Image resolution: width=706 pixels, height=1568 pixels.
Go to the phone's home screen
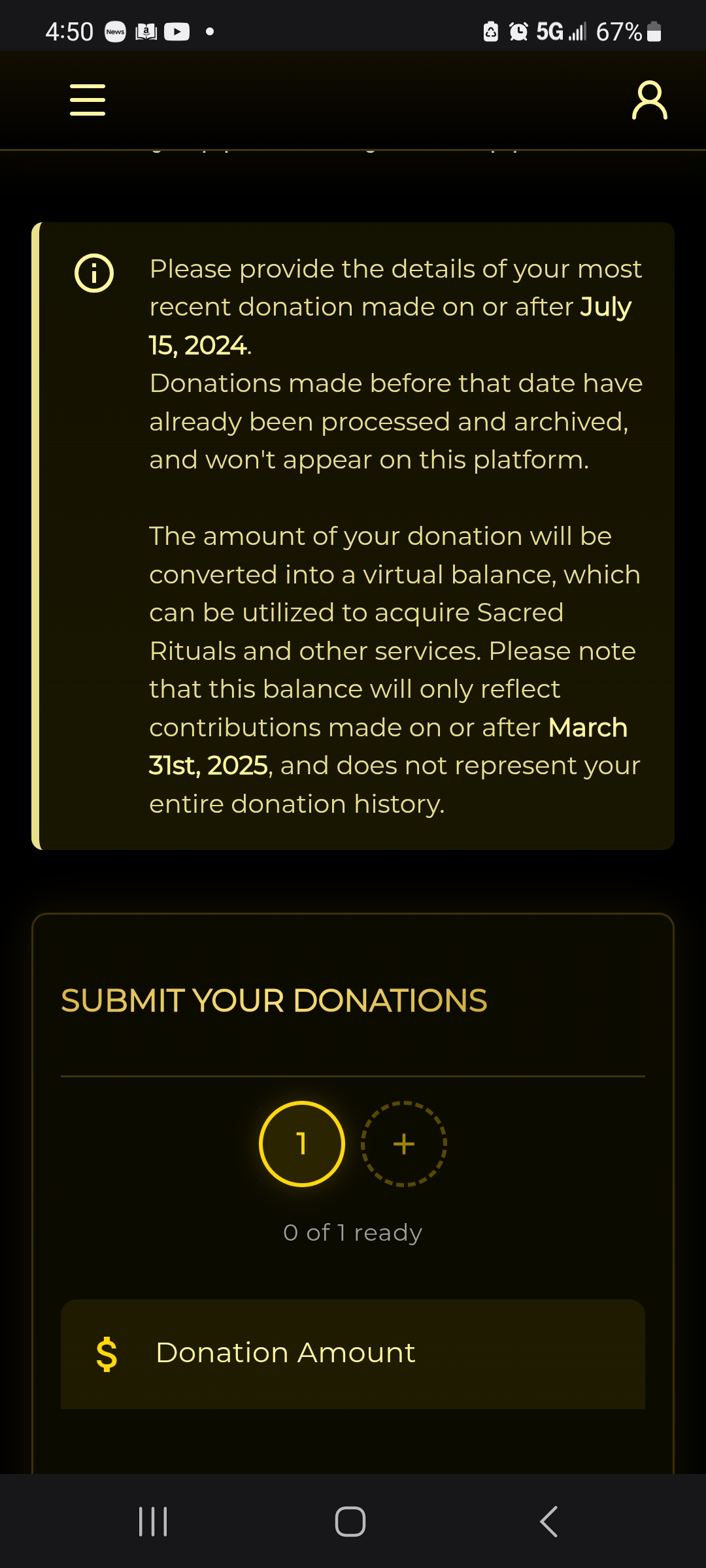point(350,1522)
